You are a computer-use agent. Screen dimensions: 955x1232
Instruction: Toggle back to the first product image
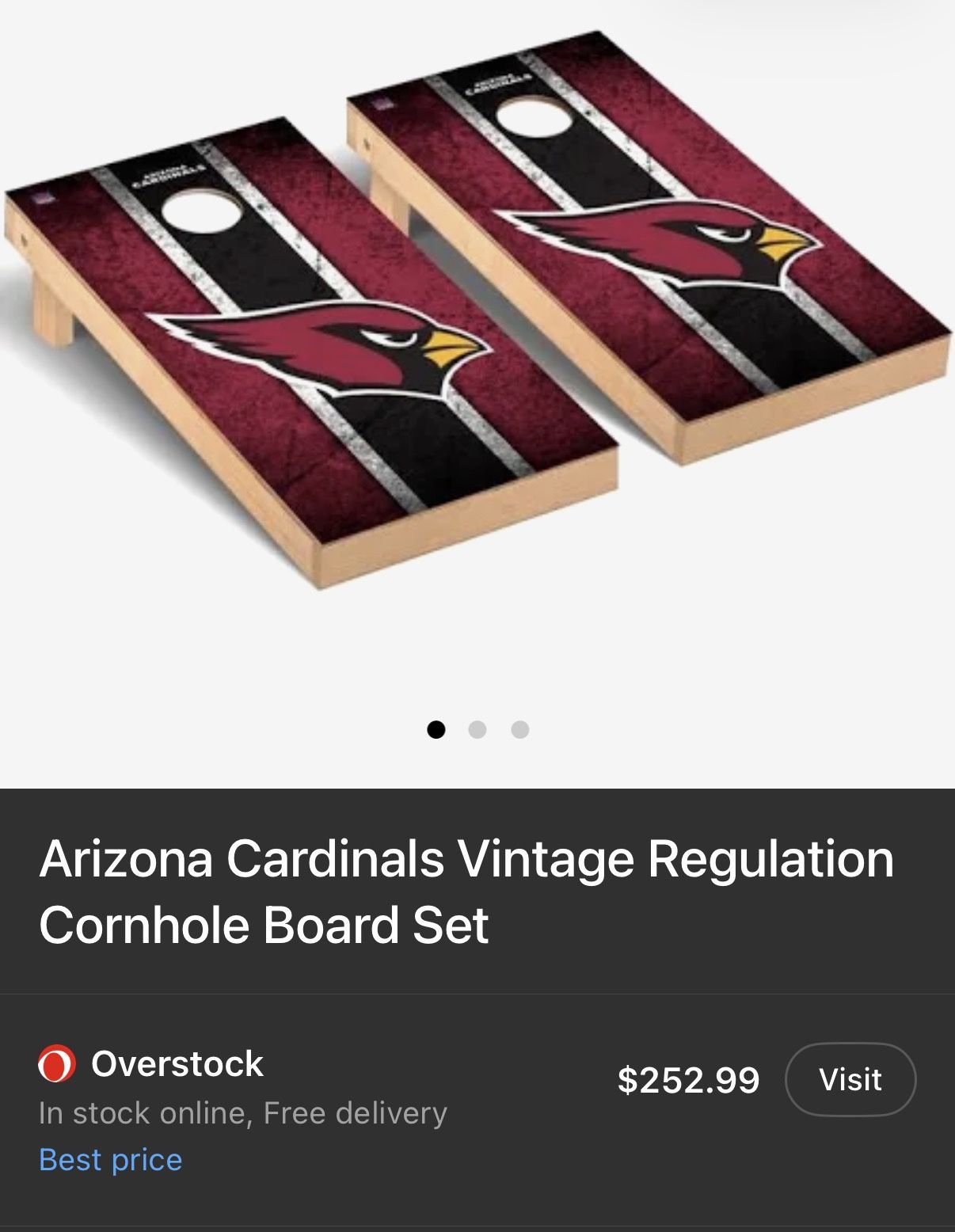coord(436,728)
